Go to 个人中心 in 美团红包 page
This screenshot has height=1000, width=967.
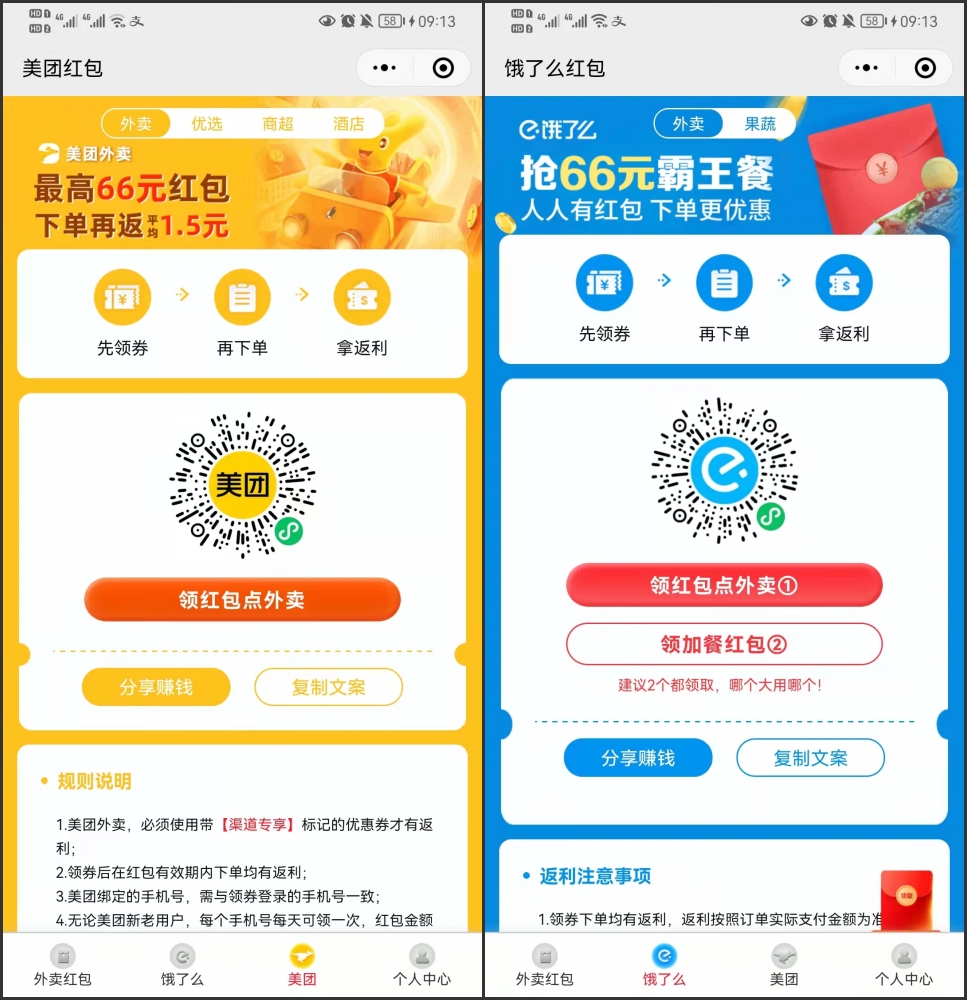point(422,965)
